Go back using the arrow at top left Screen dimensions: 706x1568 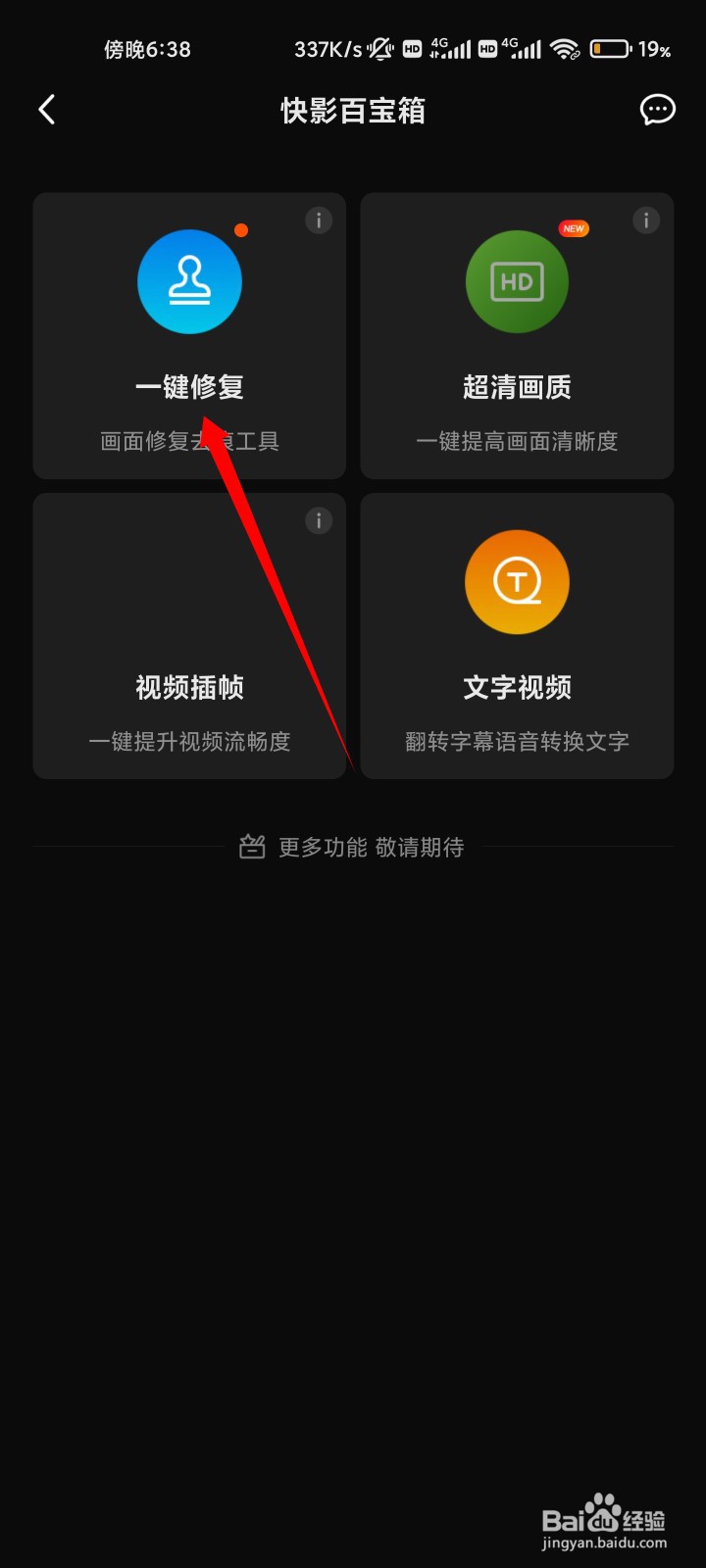pyautogui.click(x=46, y=110)
